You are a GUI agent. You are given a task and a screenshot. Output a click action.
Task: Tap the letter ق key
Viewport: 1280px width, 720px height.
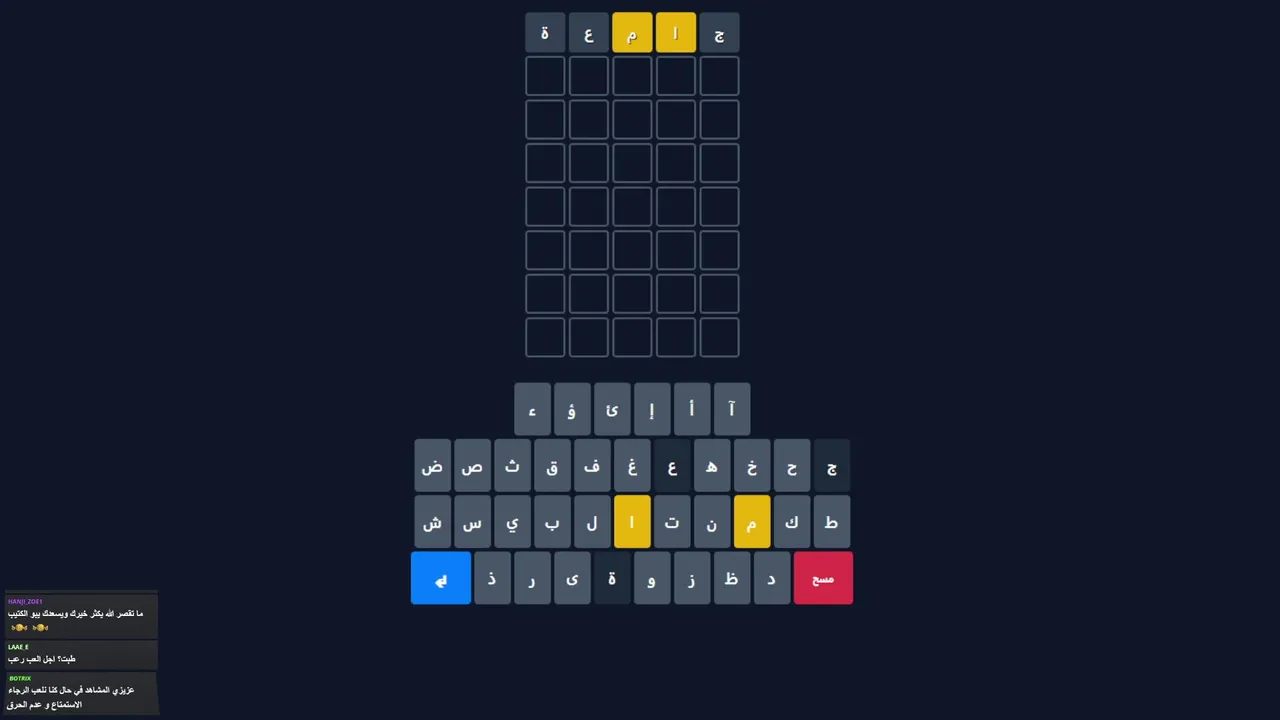pos(552,466)
